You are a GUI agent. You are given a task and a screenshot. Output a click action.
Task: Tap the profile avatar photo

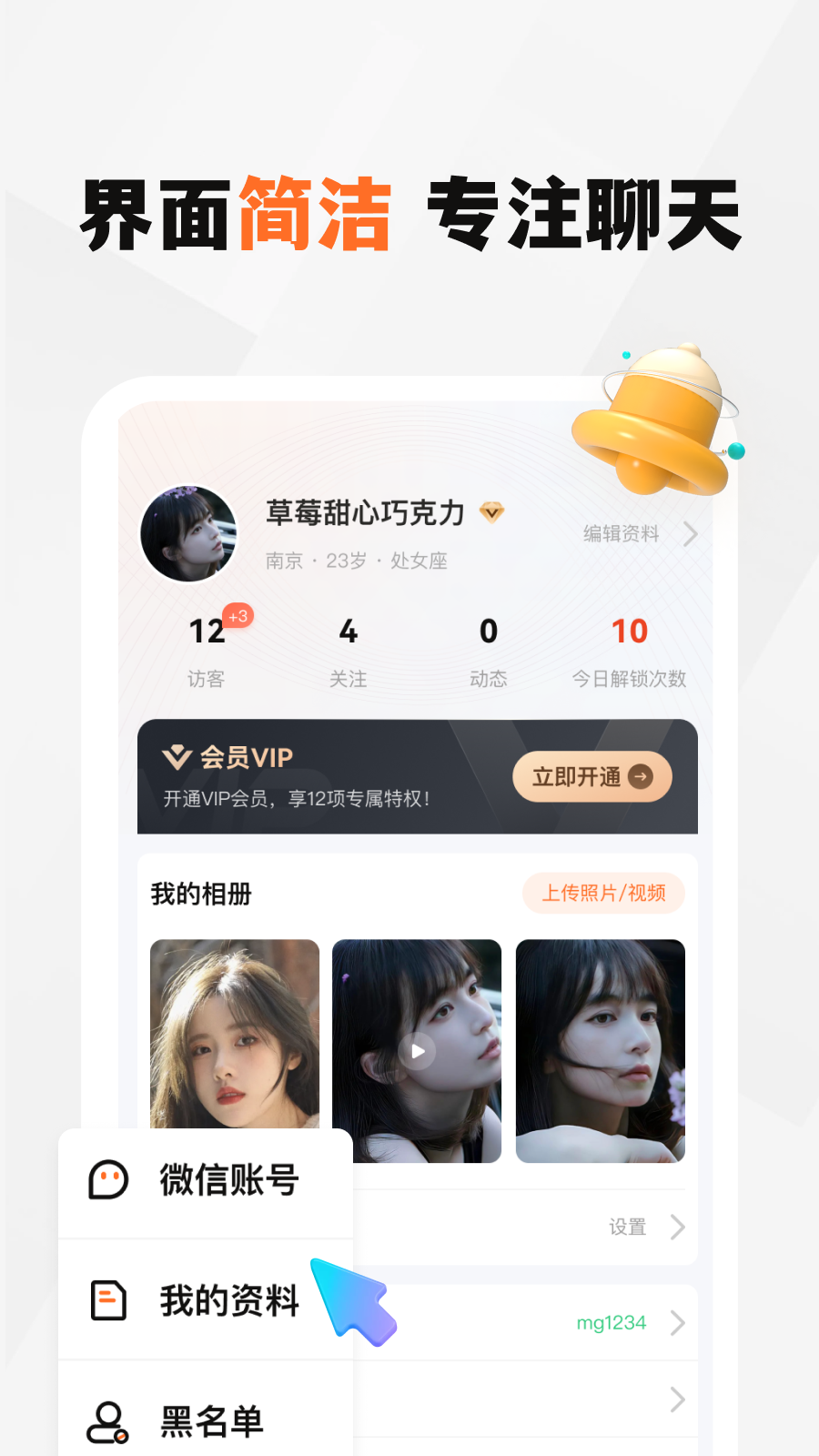188,535
